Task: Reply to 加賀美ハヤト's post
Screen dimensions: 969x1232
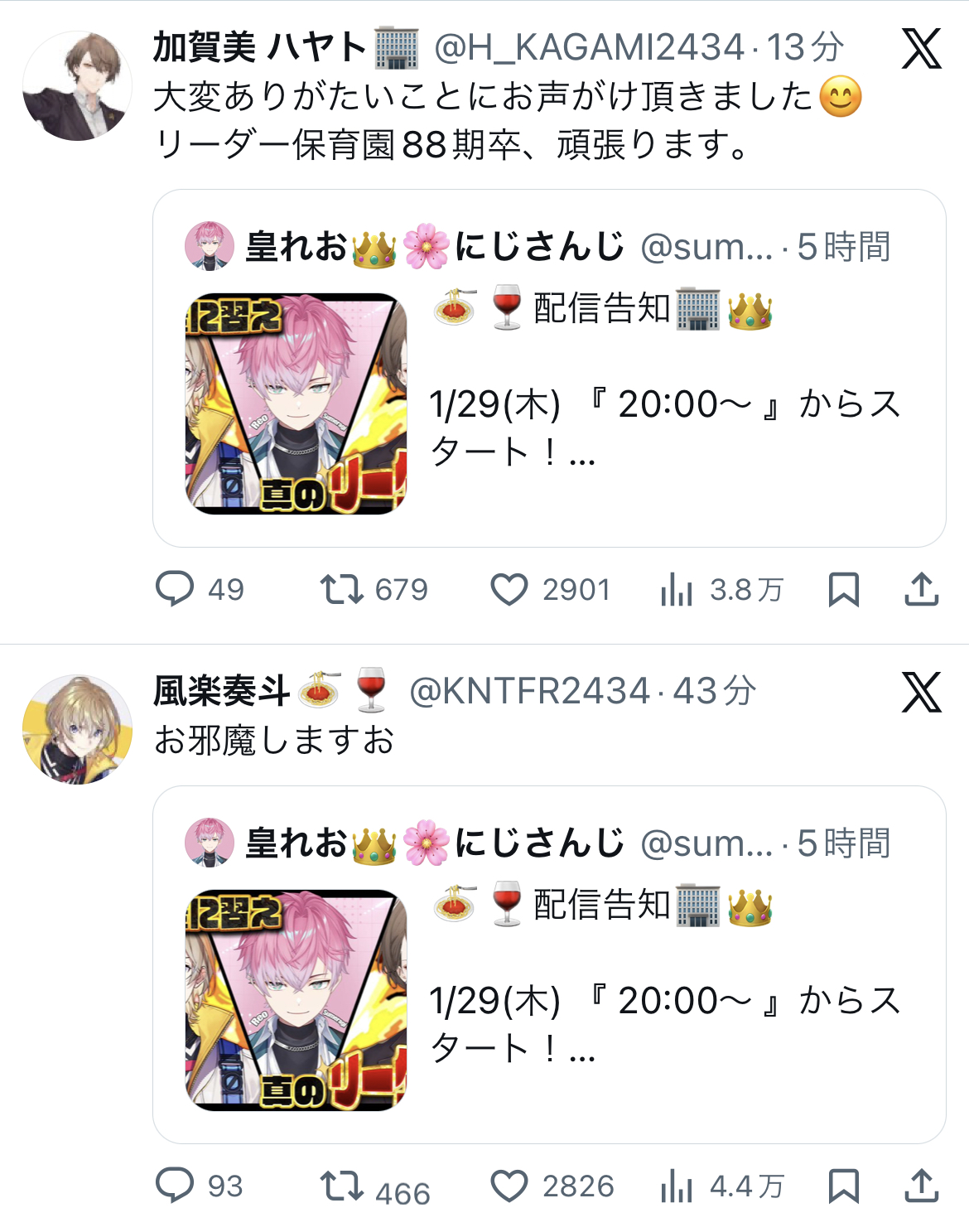Action: pyautogui.click(x=175, y=589)
